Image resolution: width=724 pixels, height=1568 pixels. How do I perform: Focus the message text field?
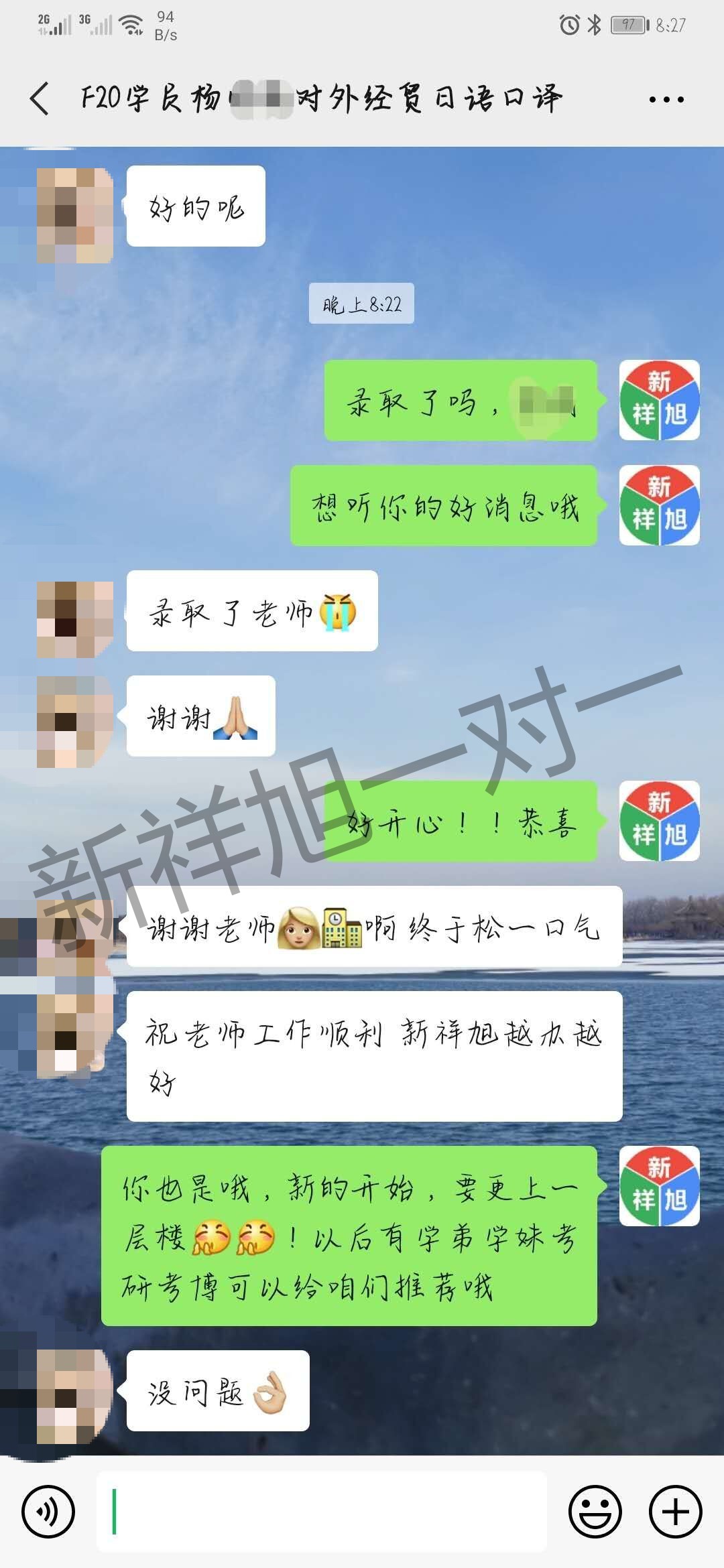(322, 1512)
